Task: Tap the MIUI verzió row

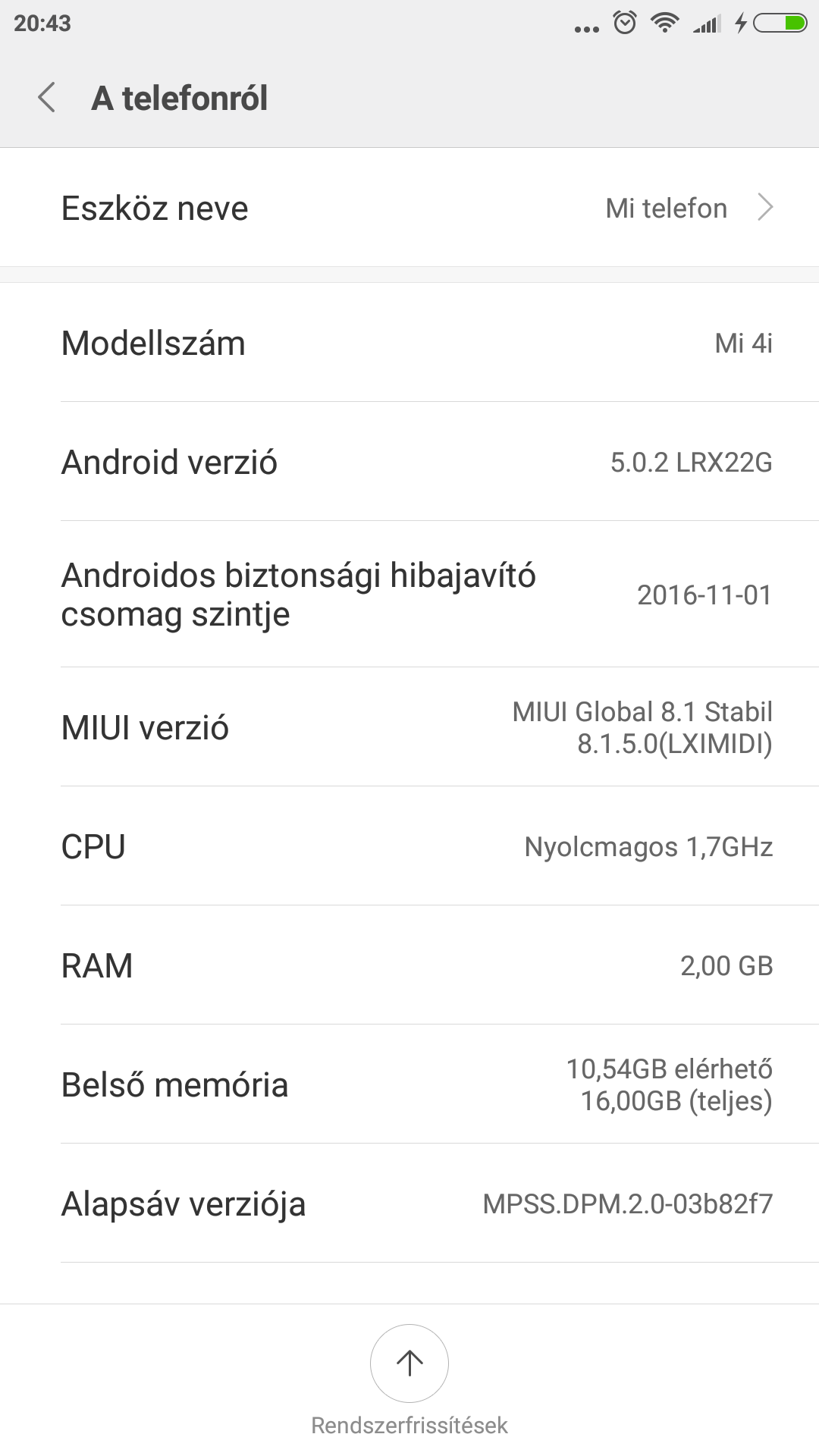Action: point(409,727)
